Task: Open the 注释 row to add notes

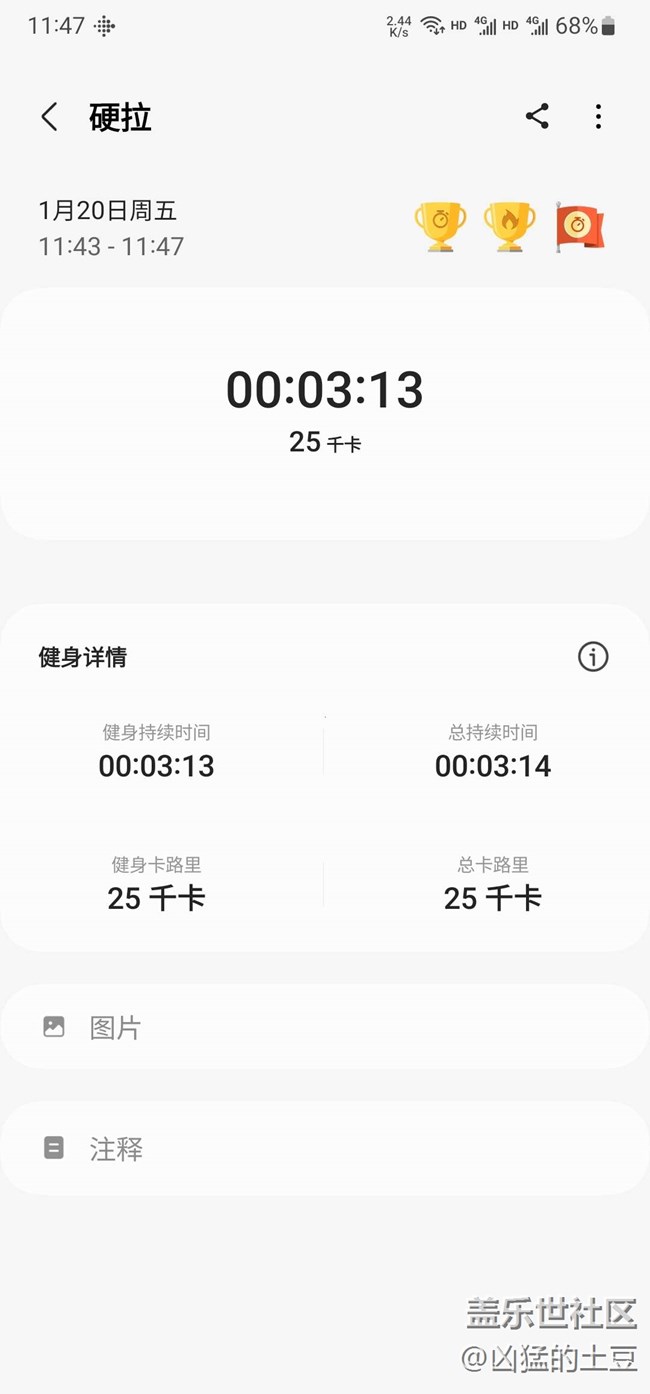Action: (324, 1149)
